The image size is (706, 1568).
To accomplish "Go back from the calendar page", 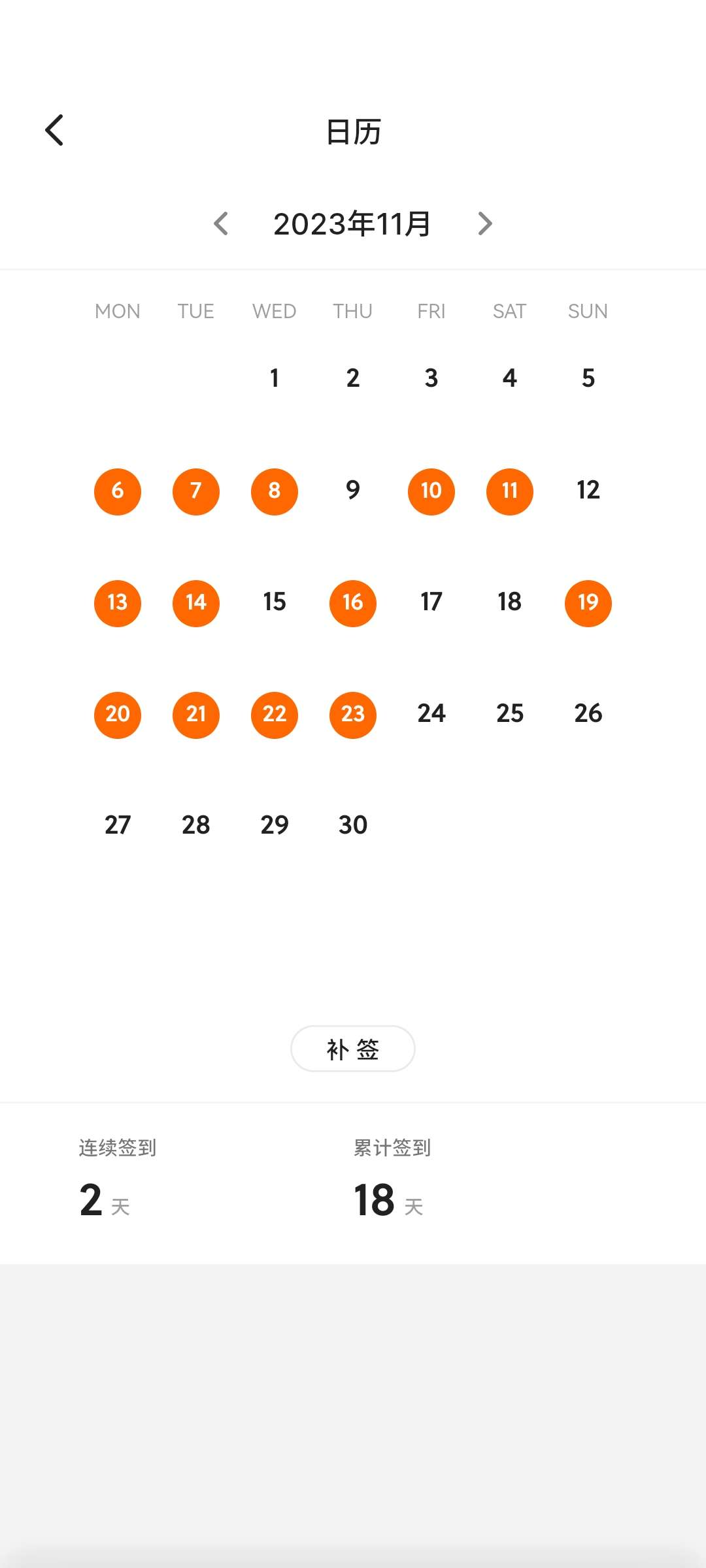I will (54, 130).
